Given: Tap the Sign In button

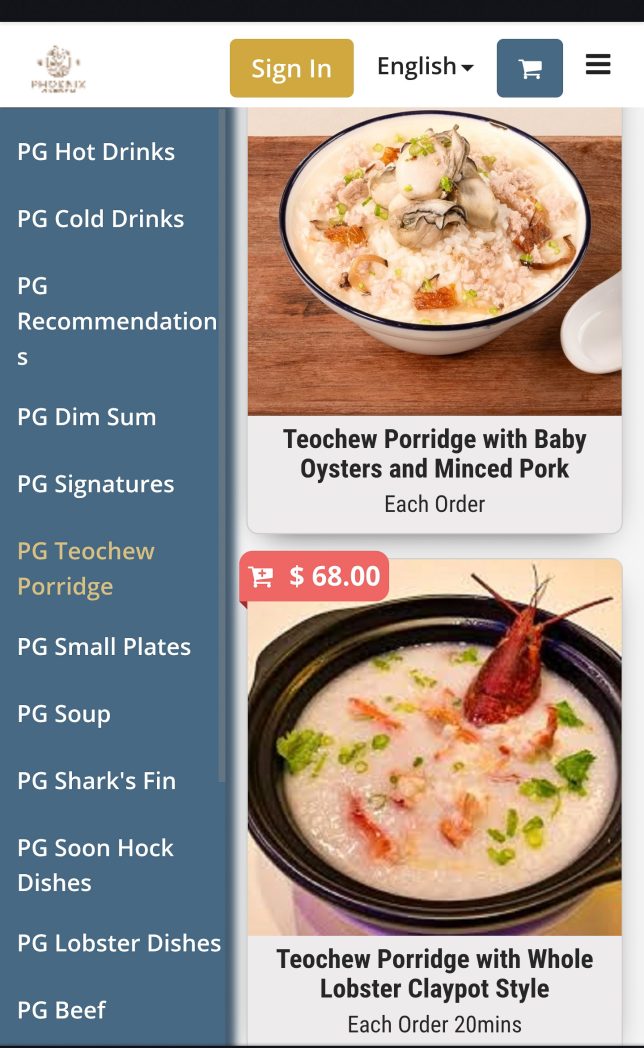Looking at the screenshot, I should tap(291, 68).
